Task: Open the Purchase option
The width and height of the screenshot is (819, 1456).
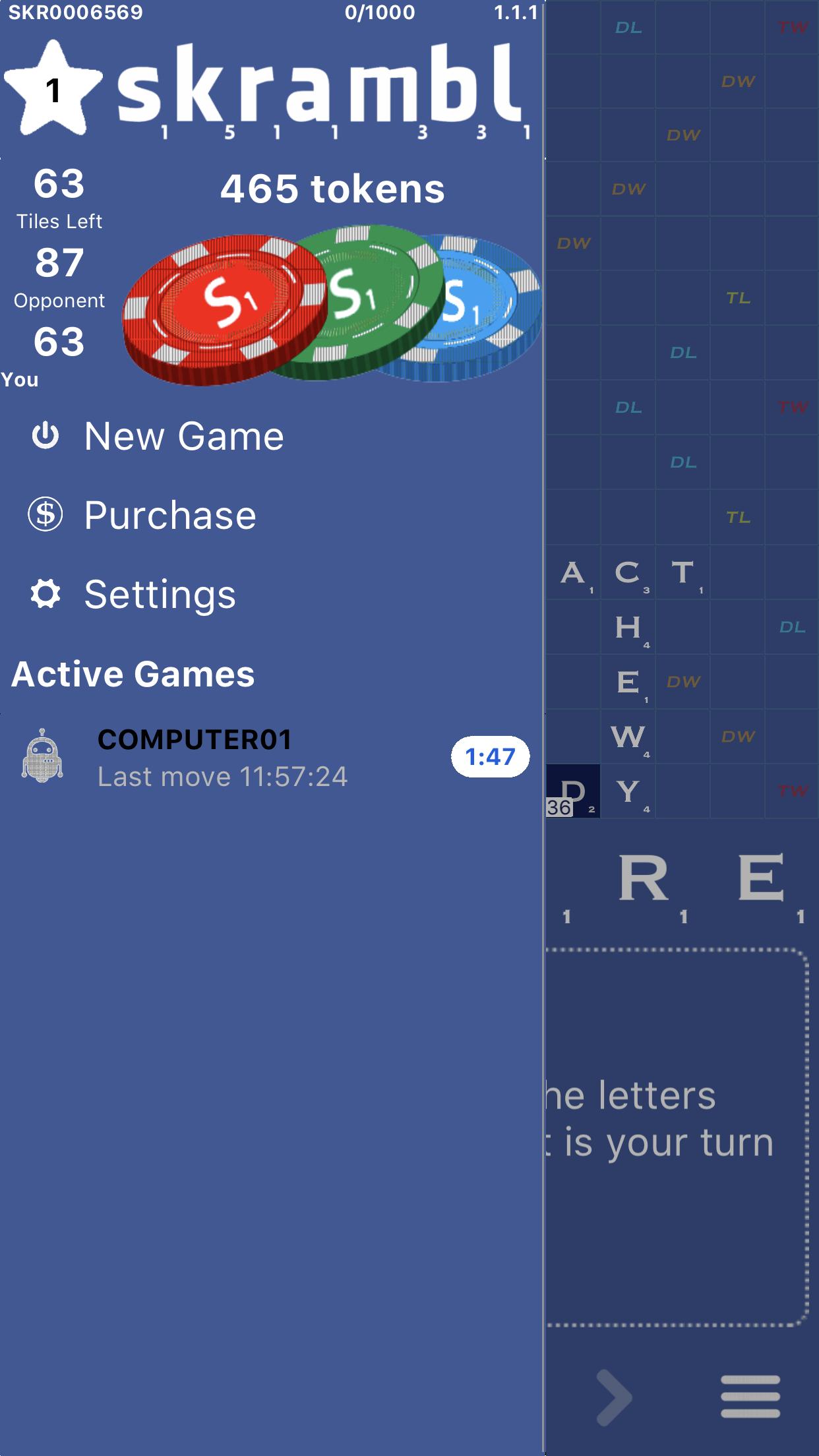Action: point(169,516)
